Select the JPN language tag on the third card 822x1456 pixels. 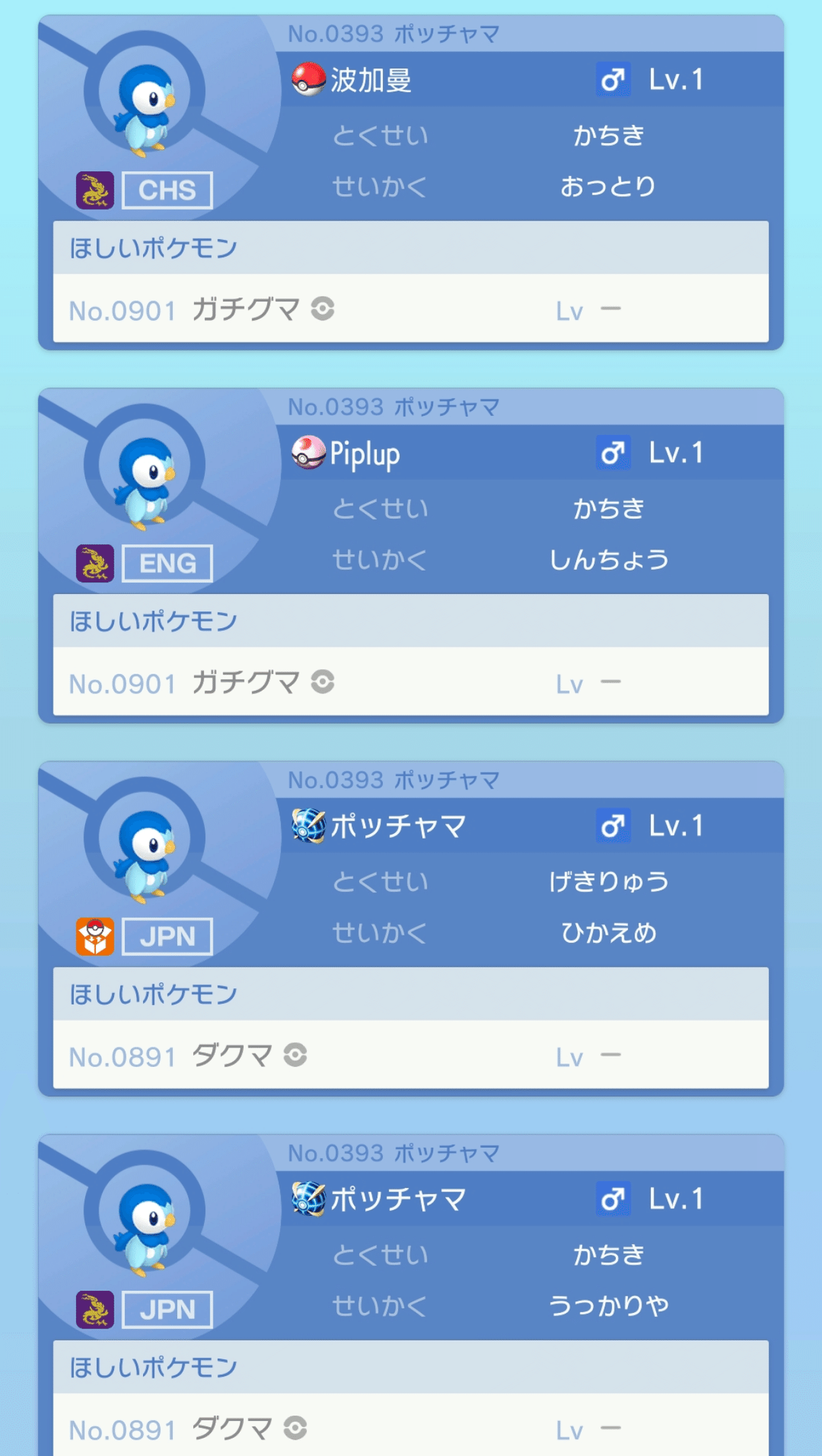(166, 937)
